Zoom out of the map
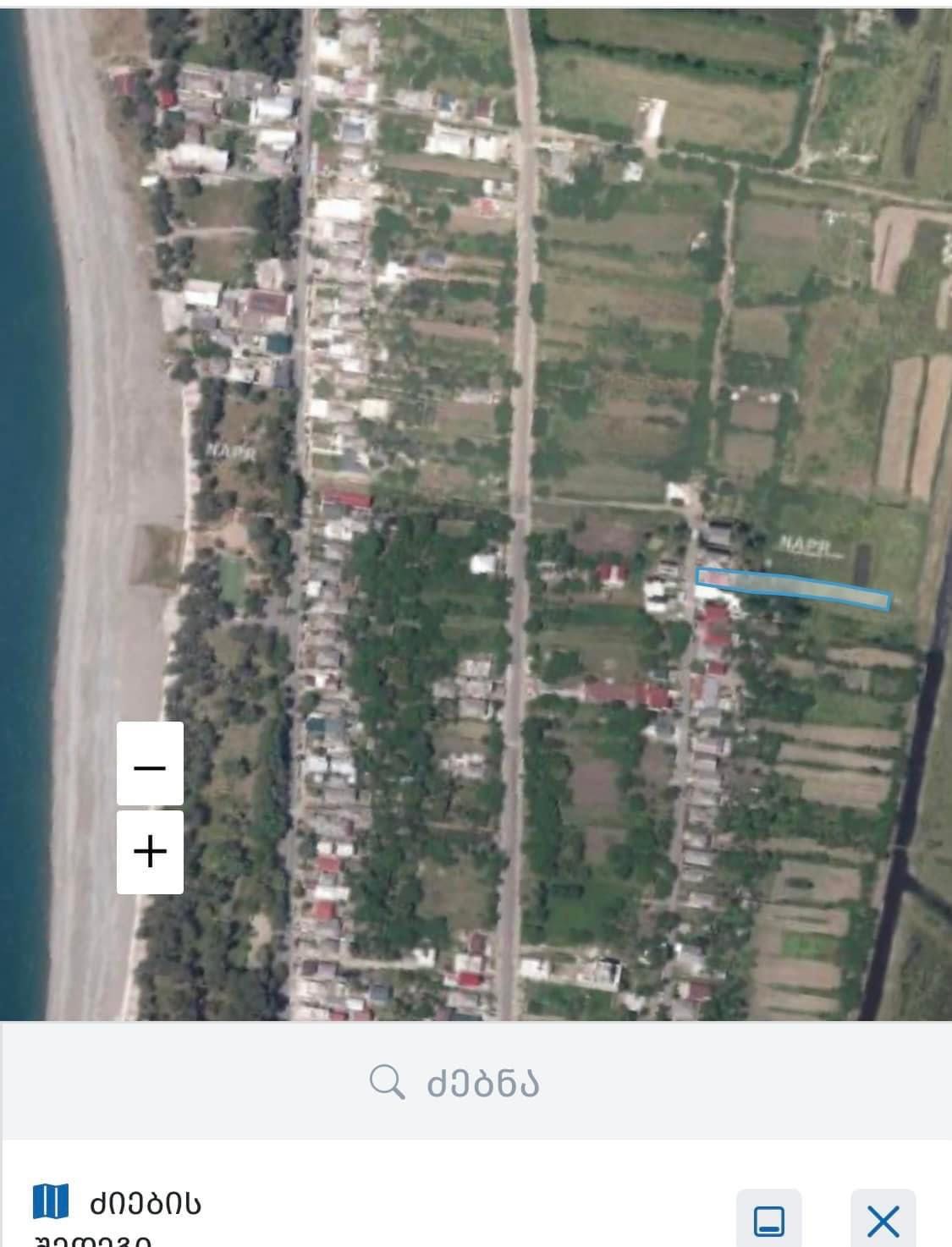Viewport: 952px width, 1247px height. pos(150,764)
